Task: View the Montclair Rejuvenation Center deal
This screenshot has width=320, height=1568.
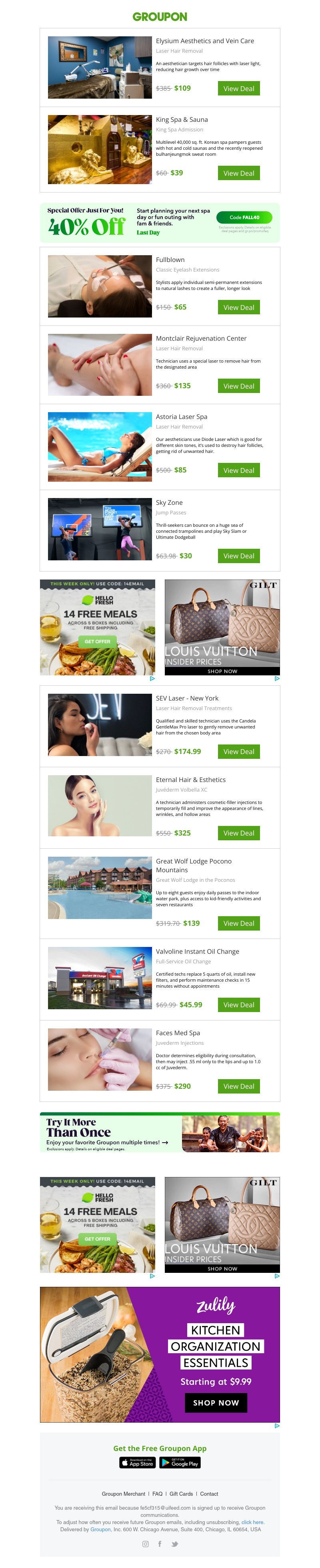Action: (238, 386)
